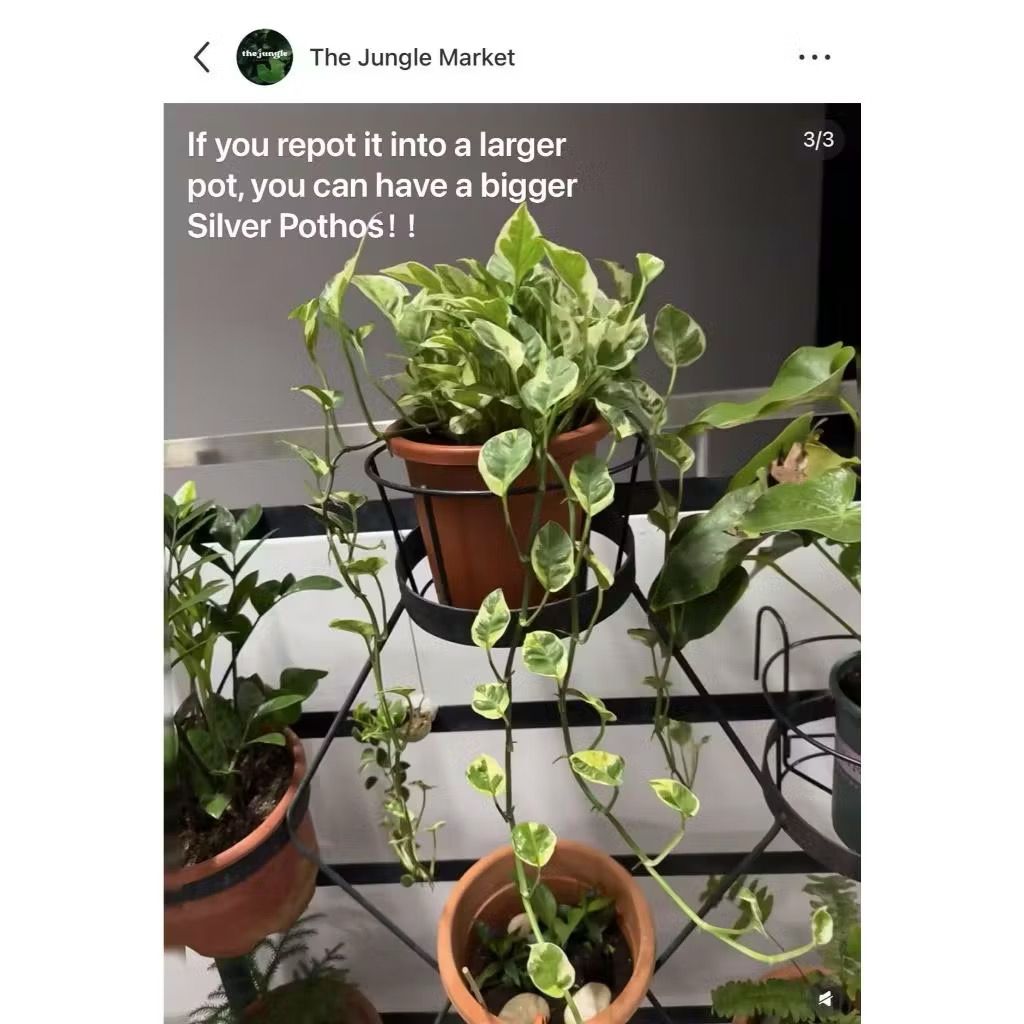Unmute the video sound
The image size is (1024, 1024).
click(x=825, y=998)
